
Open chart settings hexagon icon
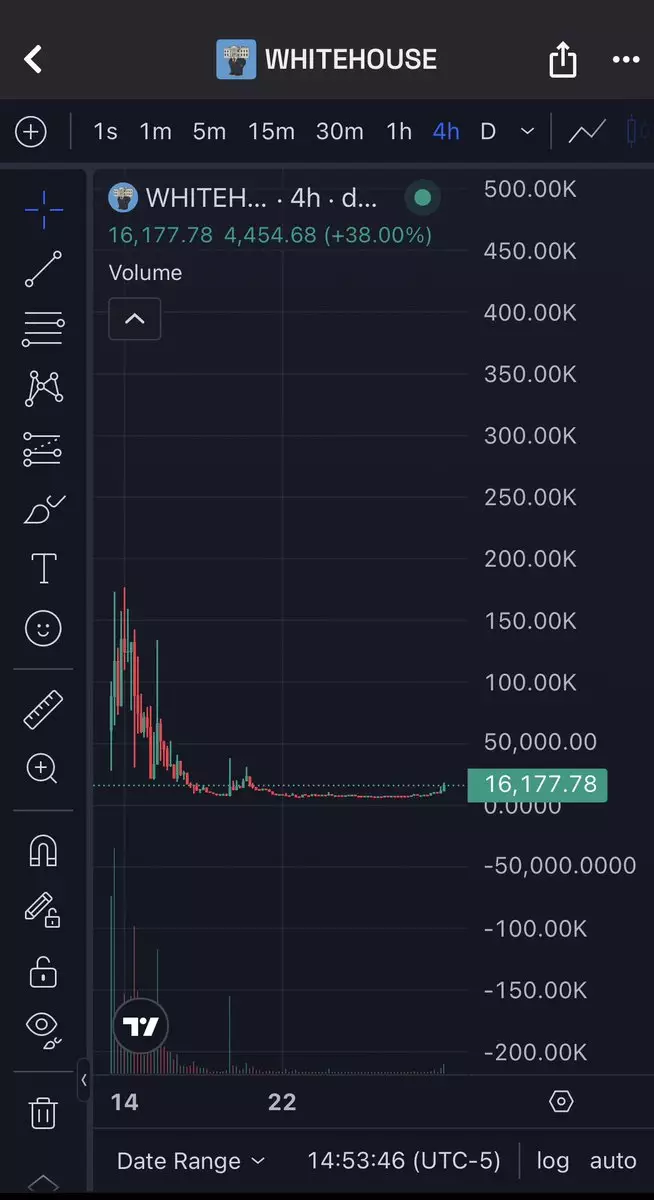click(x=561, y=1102)
